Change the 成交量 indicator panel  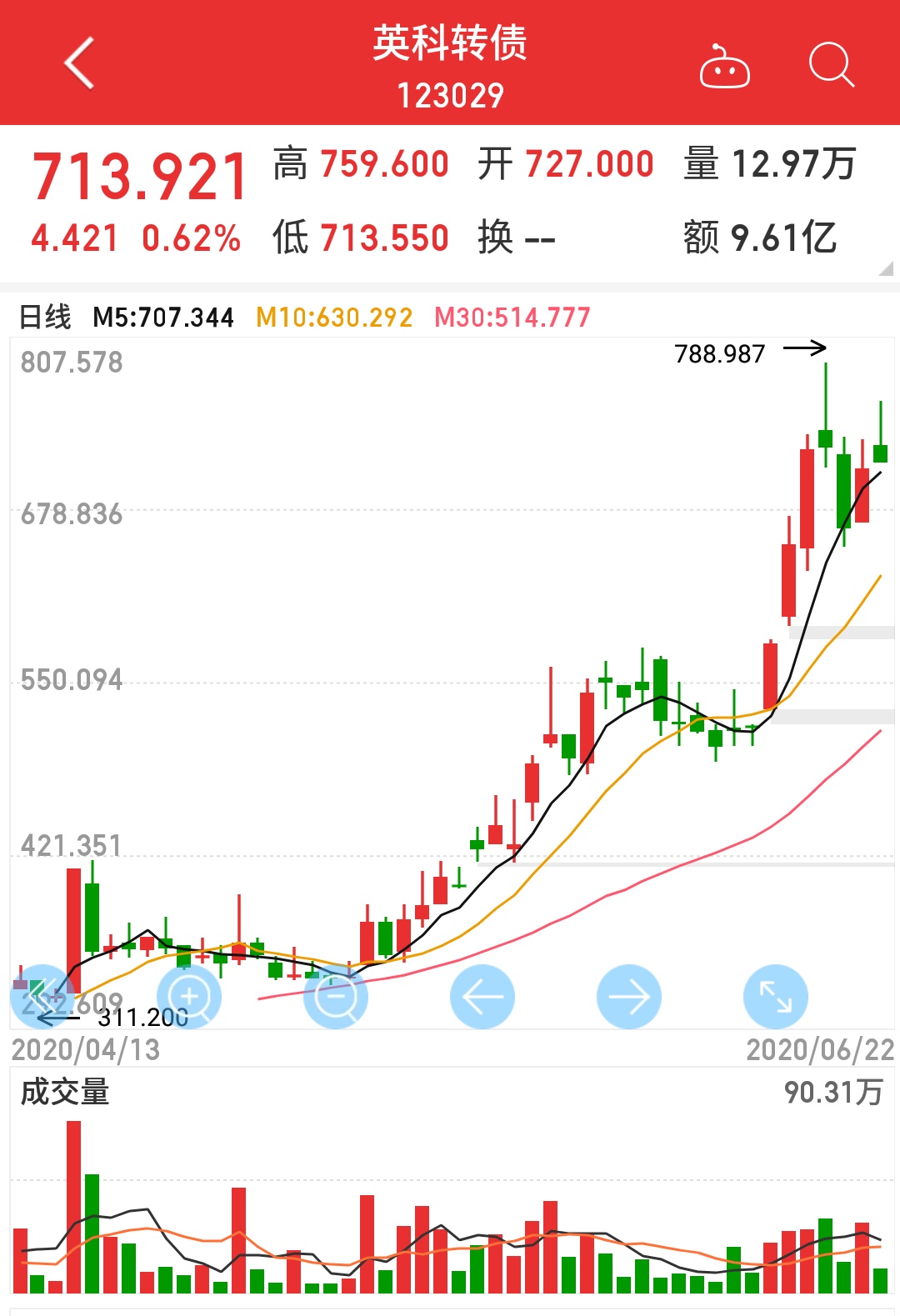65,1092
